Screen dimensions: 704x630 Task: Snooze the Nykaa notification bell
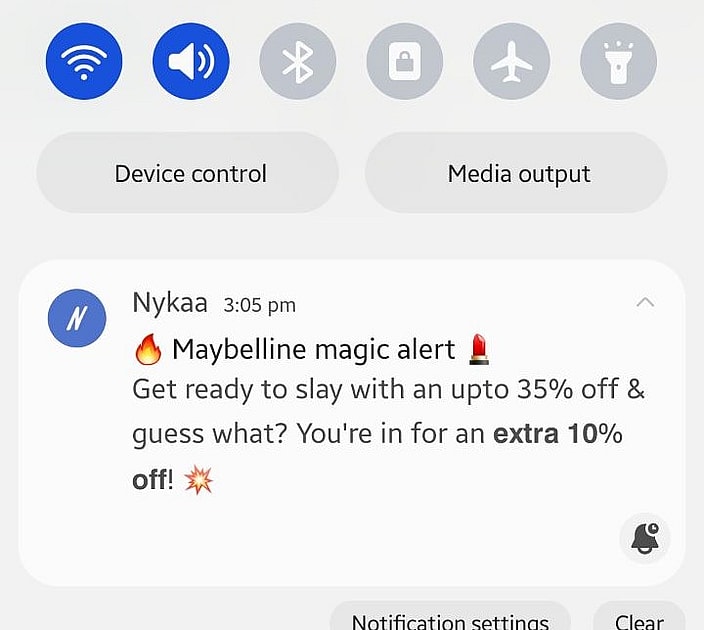click(x=645, y=538)
